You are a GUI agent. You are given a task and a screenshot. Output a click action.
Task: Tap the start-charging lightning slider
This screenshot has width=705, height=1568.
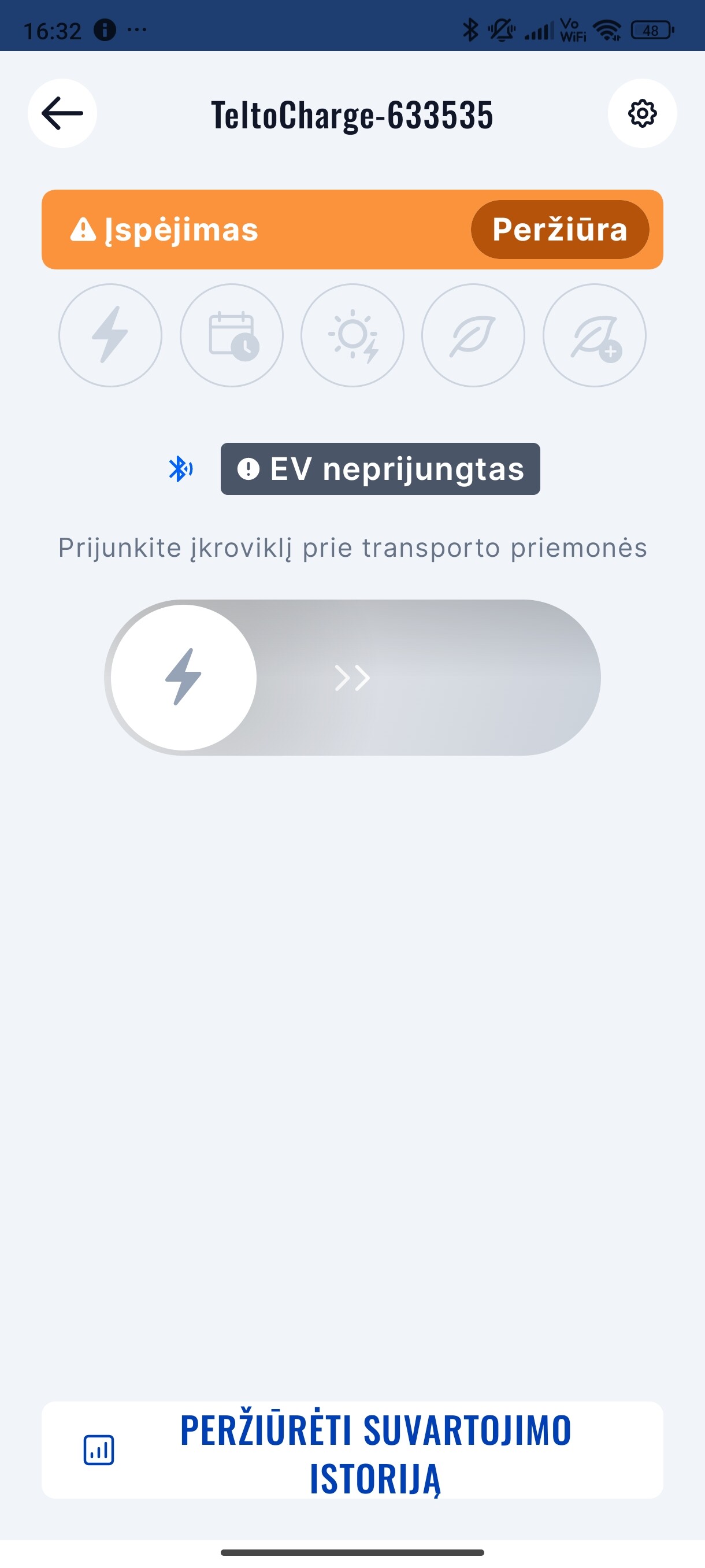[184, 678]
